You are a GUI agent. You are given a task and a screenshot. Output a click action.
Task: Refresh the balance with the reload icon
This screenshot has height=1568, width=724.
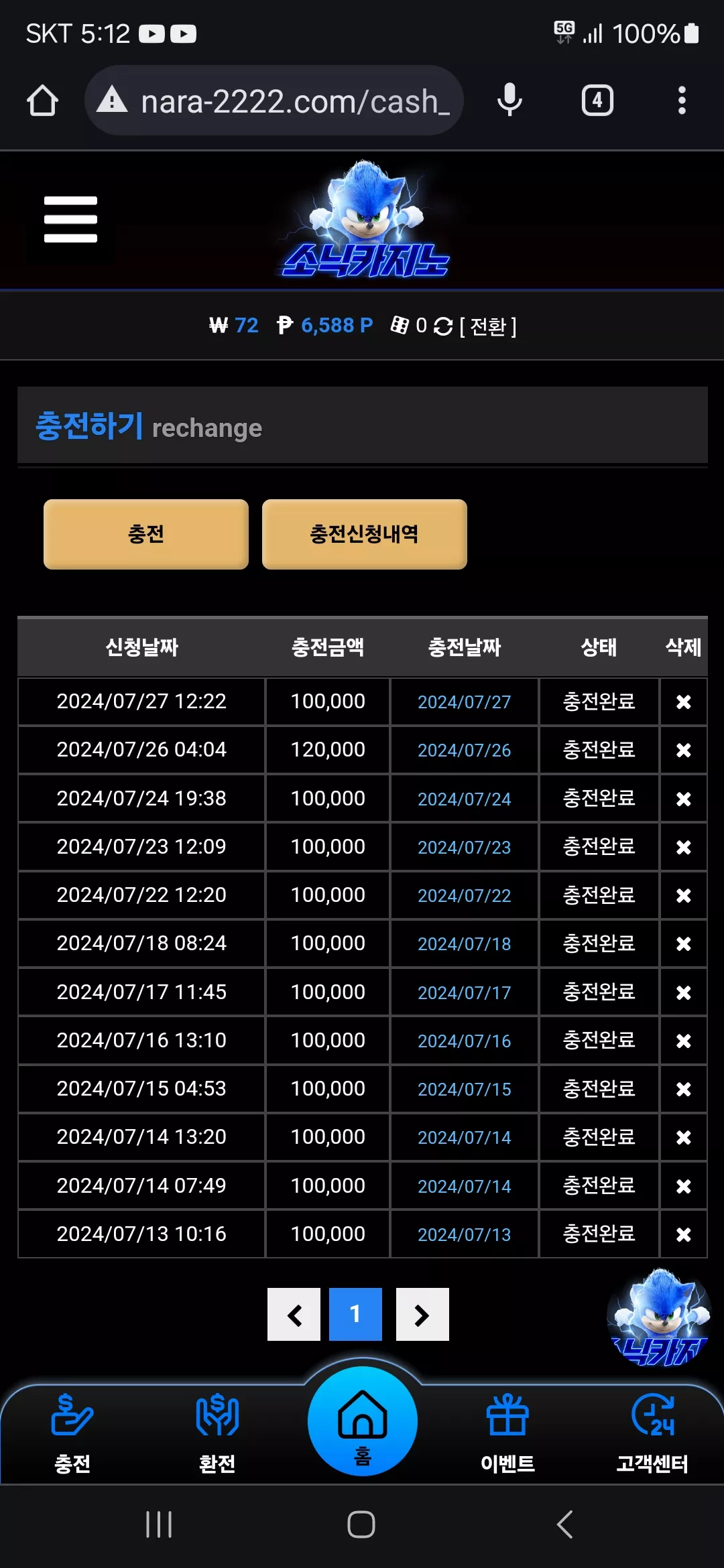click(443, 326)
